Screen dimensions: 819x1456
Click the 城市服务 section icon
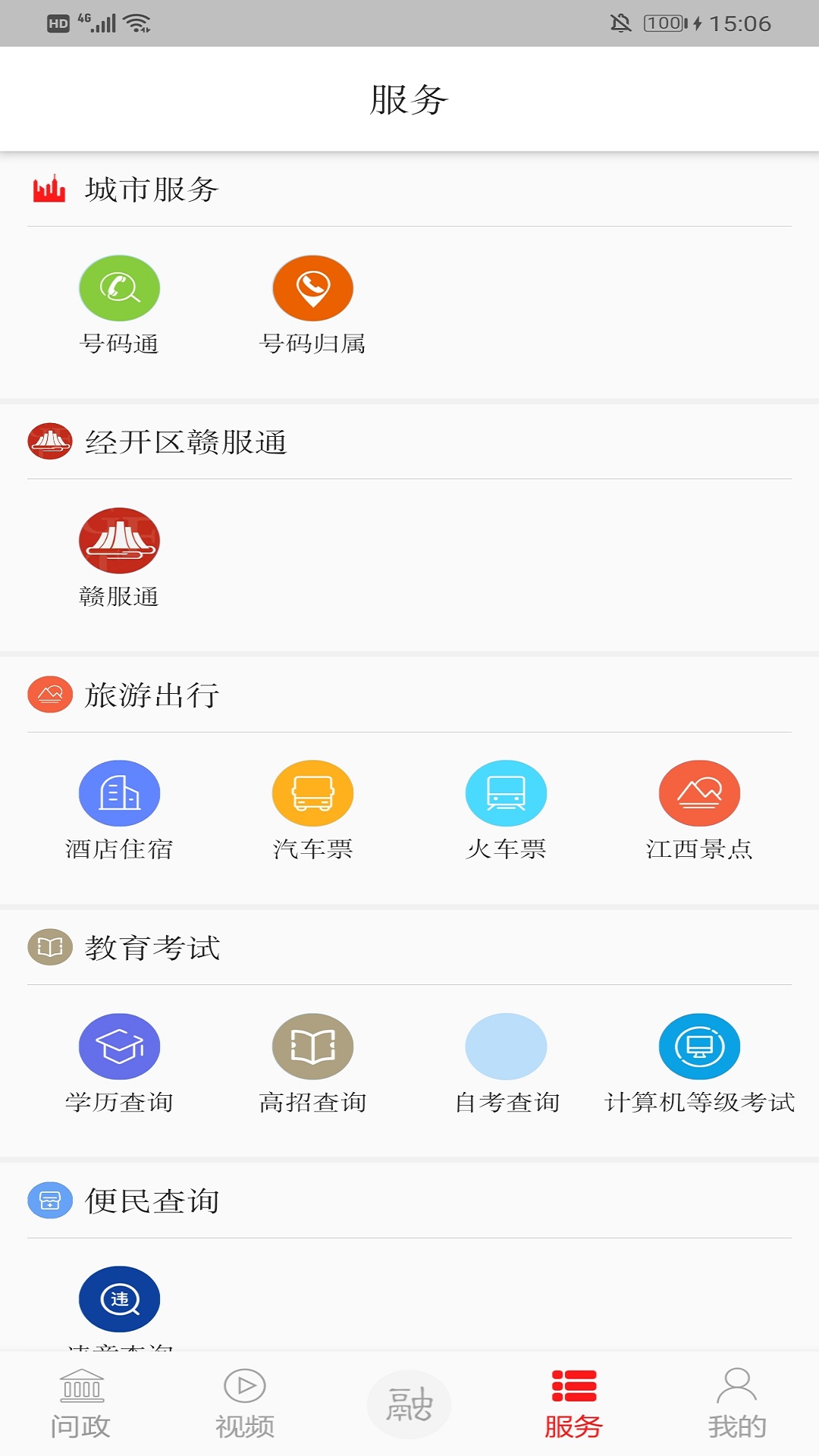click(x=47, y=190)
